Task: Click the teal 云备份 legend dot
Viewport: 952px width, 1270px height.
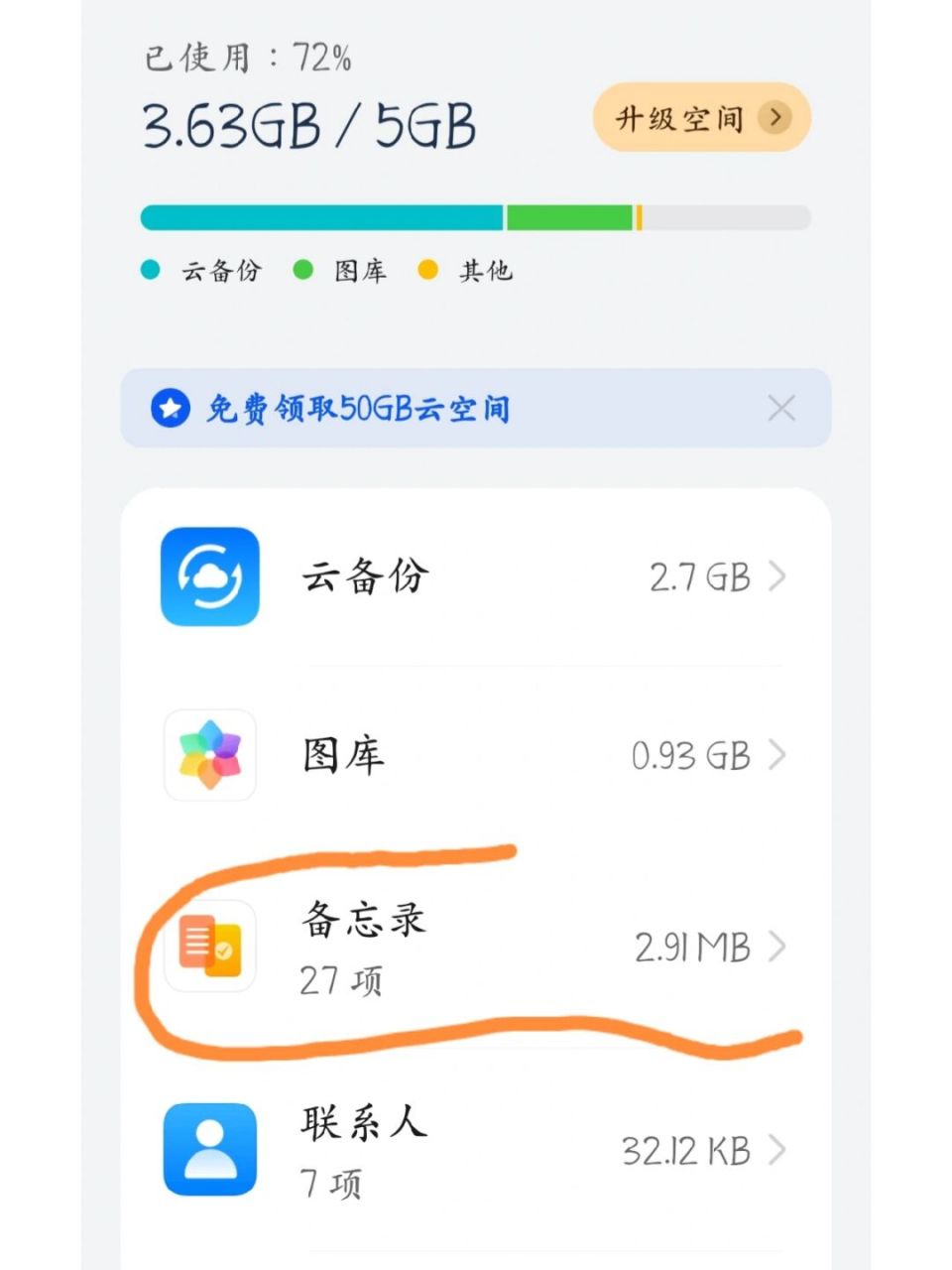Action: coord(151,269)
